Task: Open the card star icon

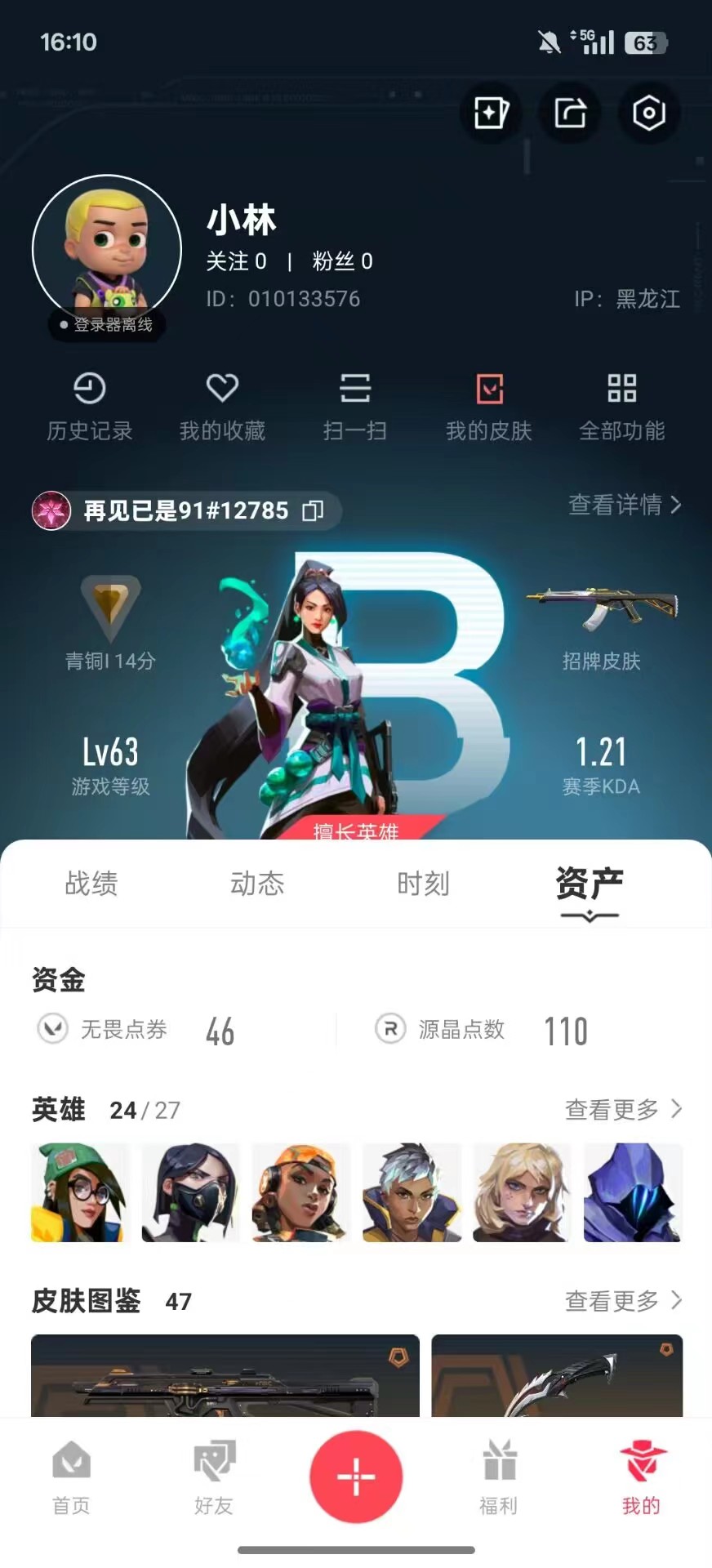Action: point(491,113)
